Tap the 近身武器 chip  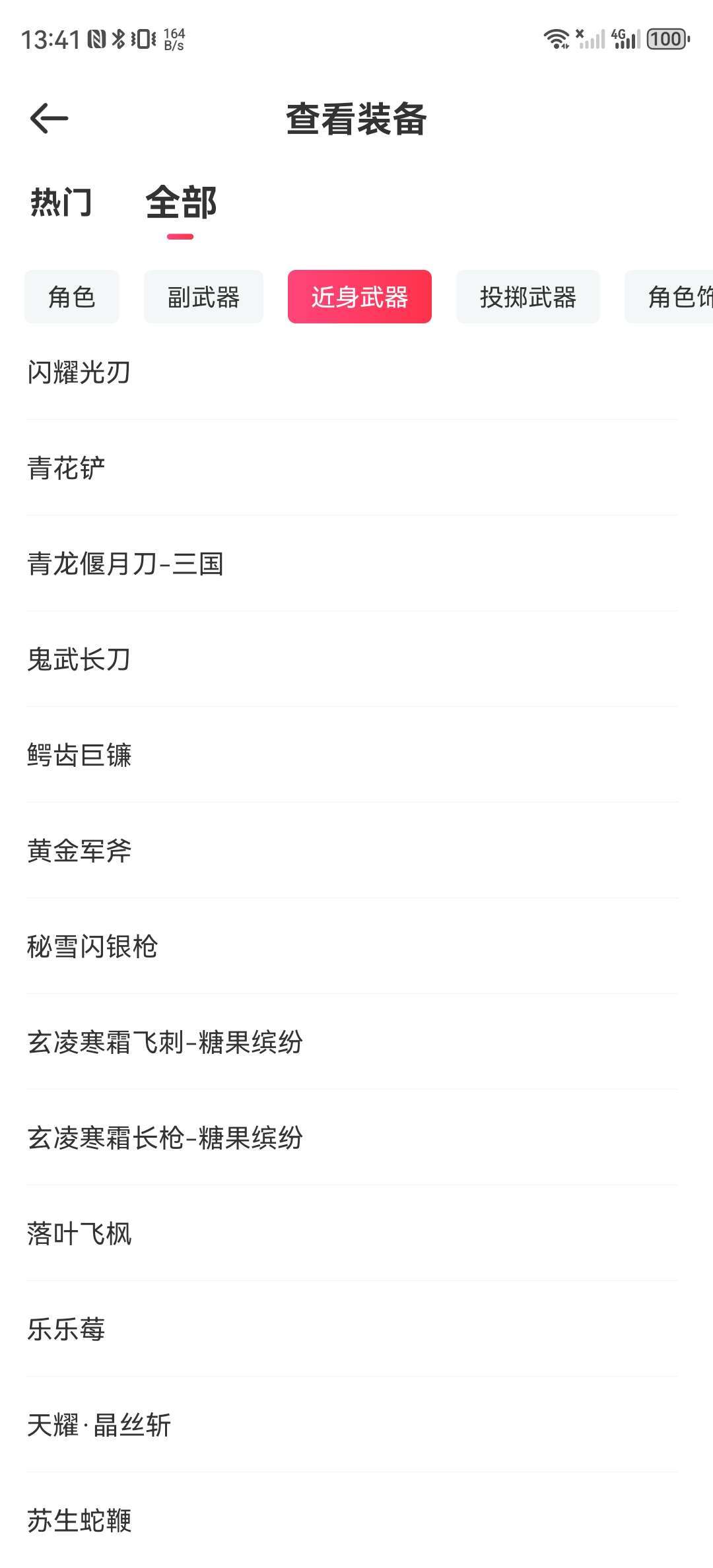(359, 297)
